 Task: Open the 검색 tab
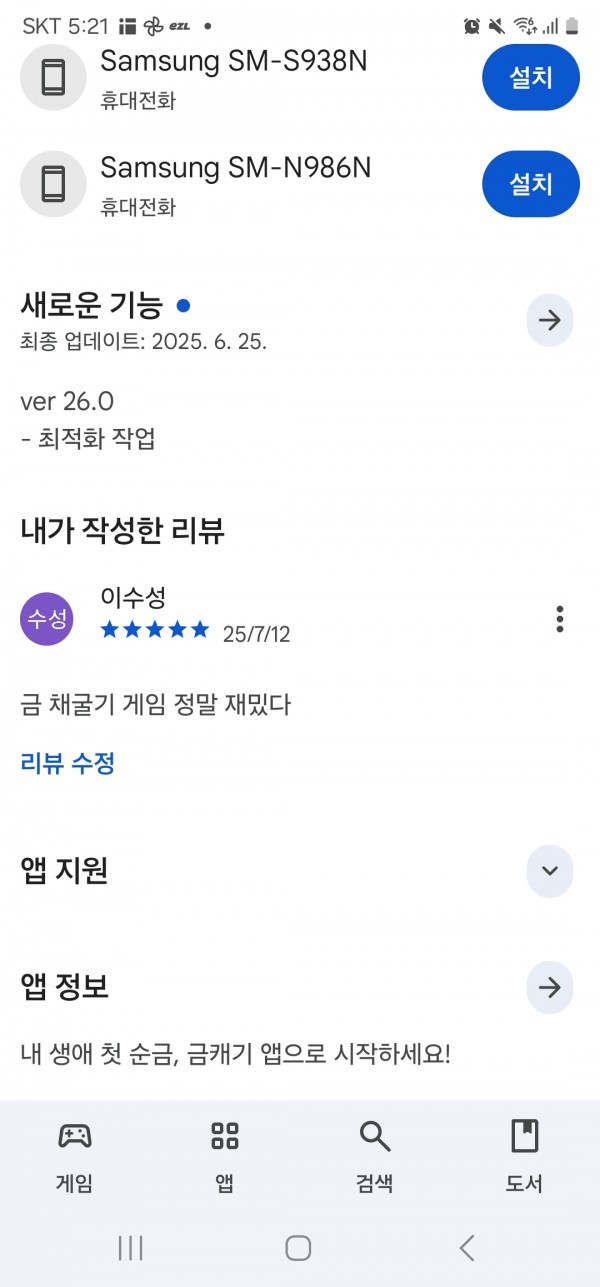tap(375, 1156)
